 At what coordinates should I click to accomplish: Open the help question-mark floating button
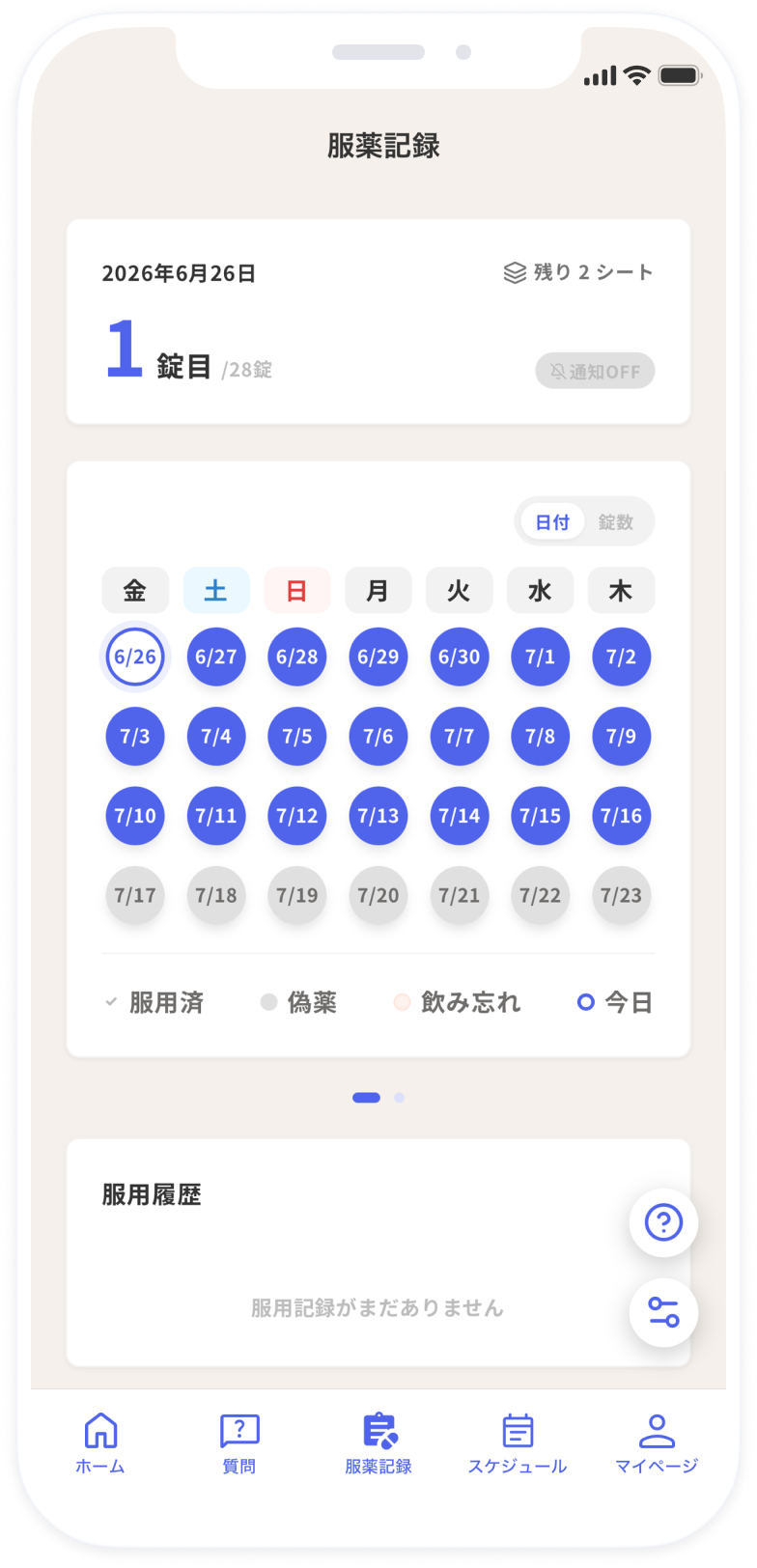pos(663,1222)
